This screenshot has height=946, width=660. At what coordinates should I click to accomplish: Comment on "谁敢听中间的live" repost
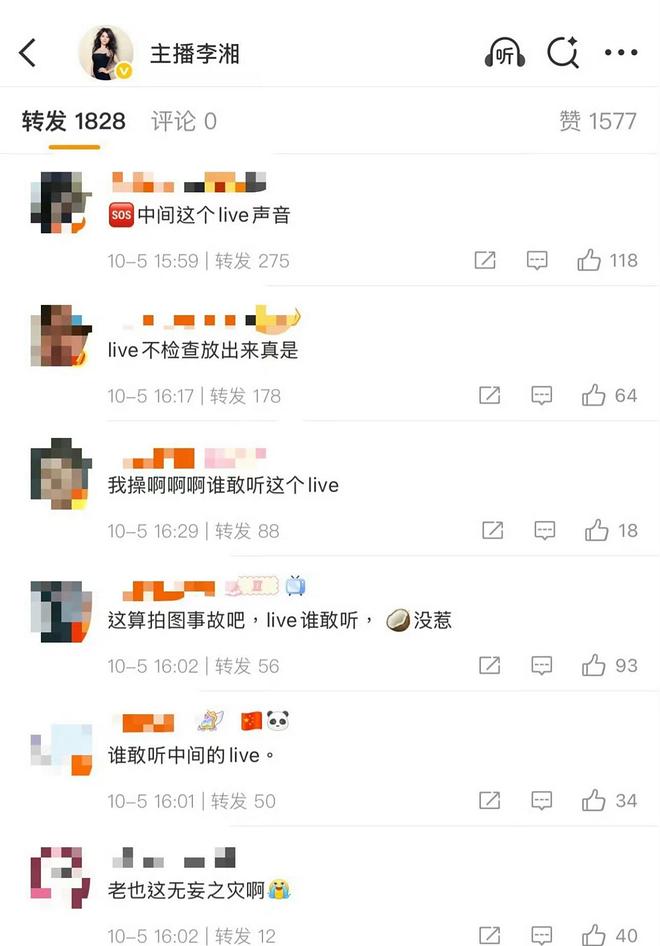[541, 801]
